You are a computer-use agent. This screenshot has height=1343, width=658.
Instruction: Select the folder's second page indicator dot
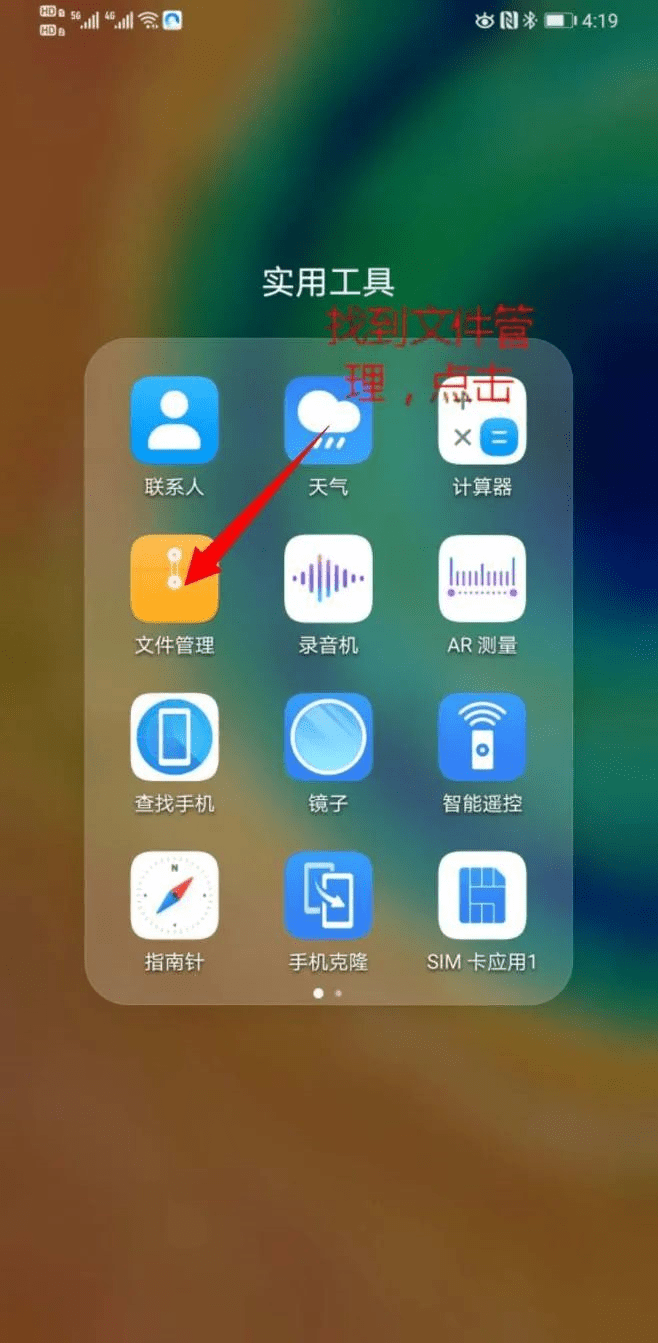339,994
